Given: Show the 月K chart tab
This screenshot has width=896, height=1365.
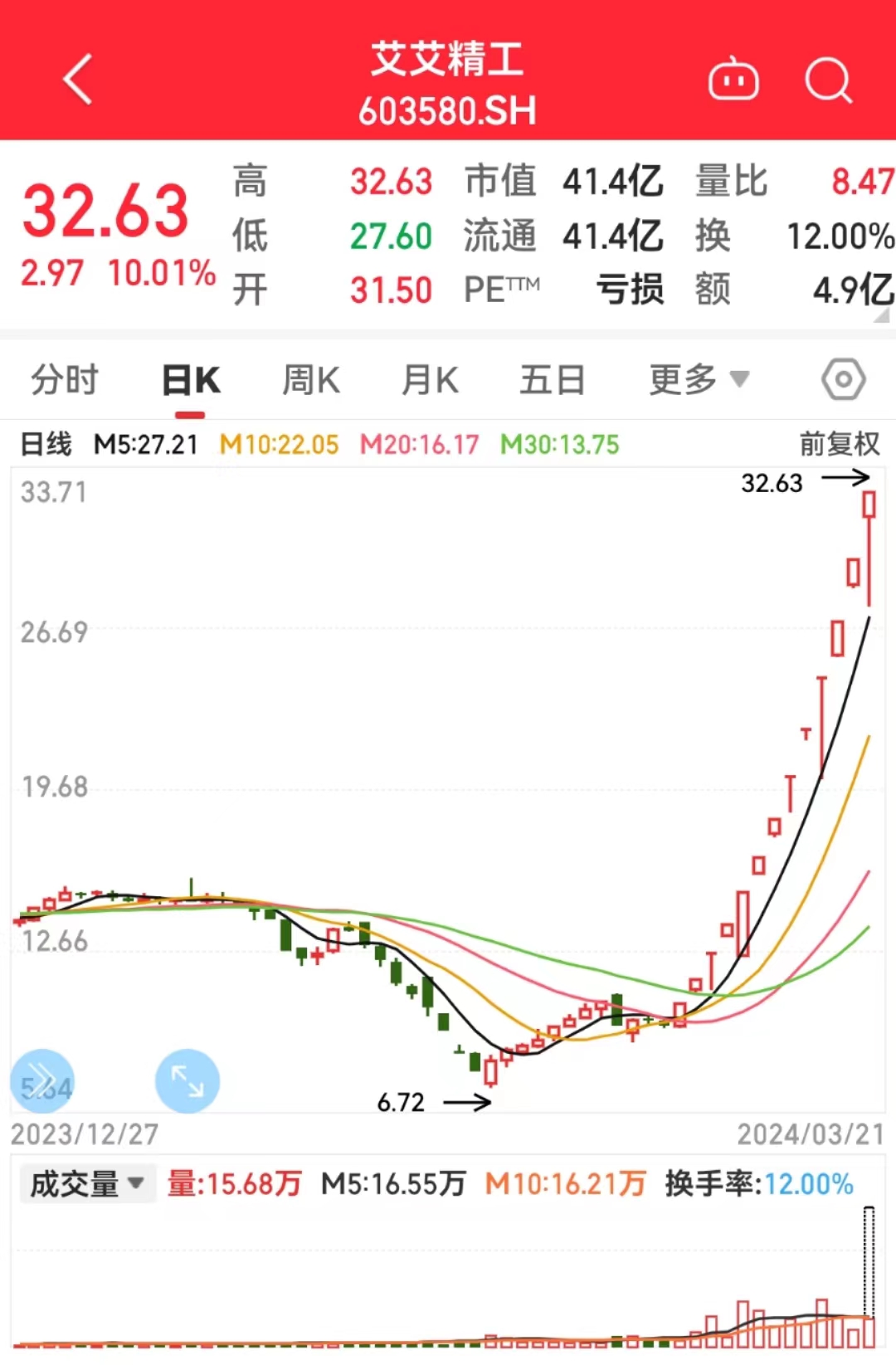Looking at the screenshot, I should click(430, 380).
